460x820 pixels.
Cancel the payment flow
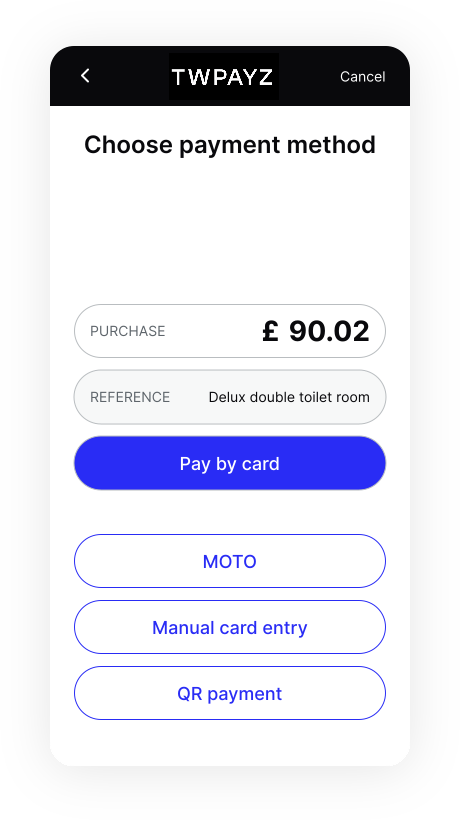pyautogui.click(x=362, y=76)
